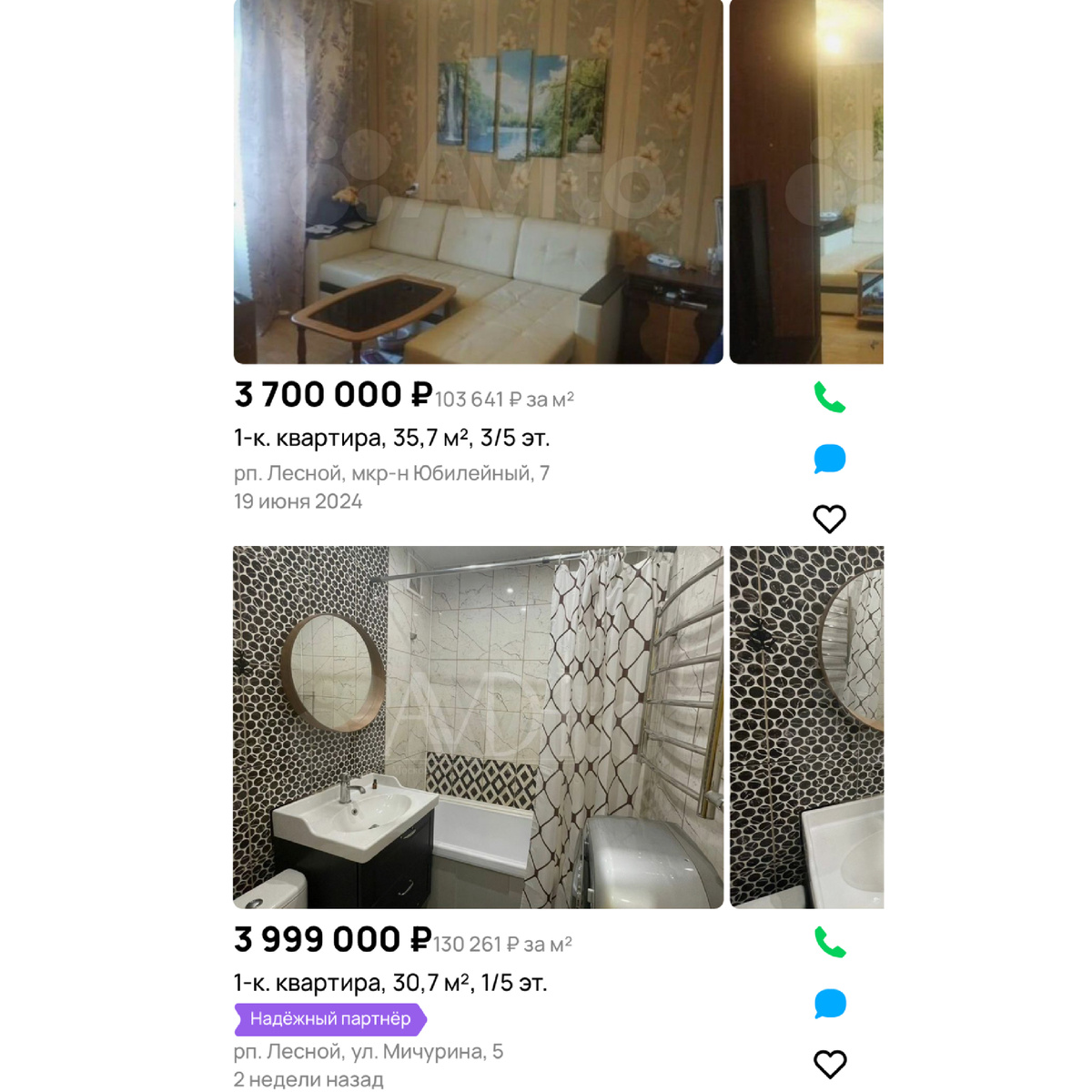Open the bathroom photo with round mirror
The image size is (1092, 1092).
click(479, 727)
